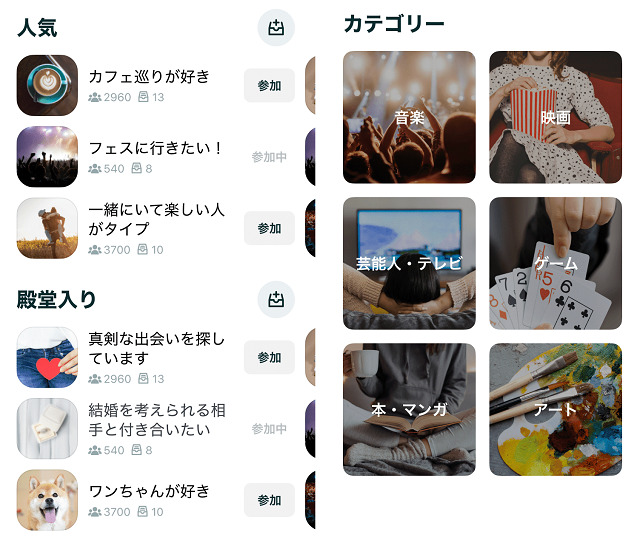Join 真剣な出会いを探しています group

pyautogui.click(x=269, y=357)
